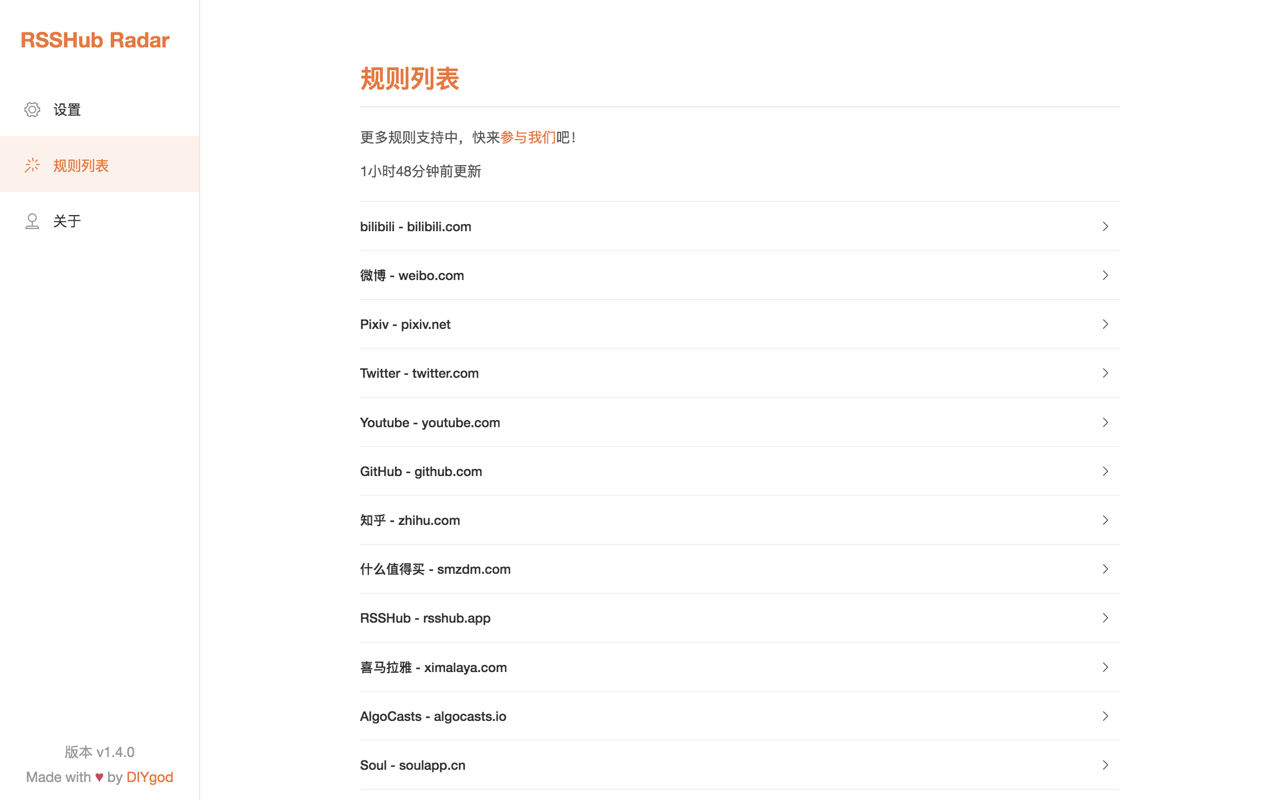Open the 设置 settings page
Screen dimensions: 1280x800
pos(67,110)
